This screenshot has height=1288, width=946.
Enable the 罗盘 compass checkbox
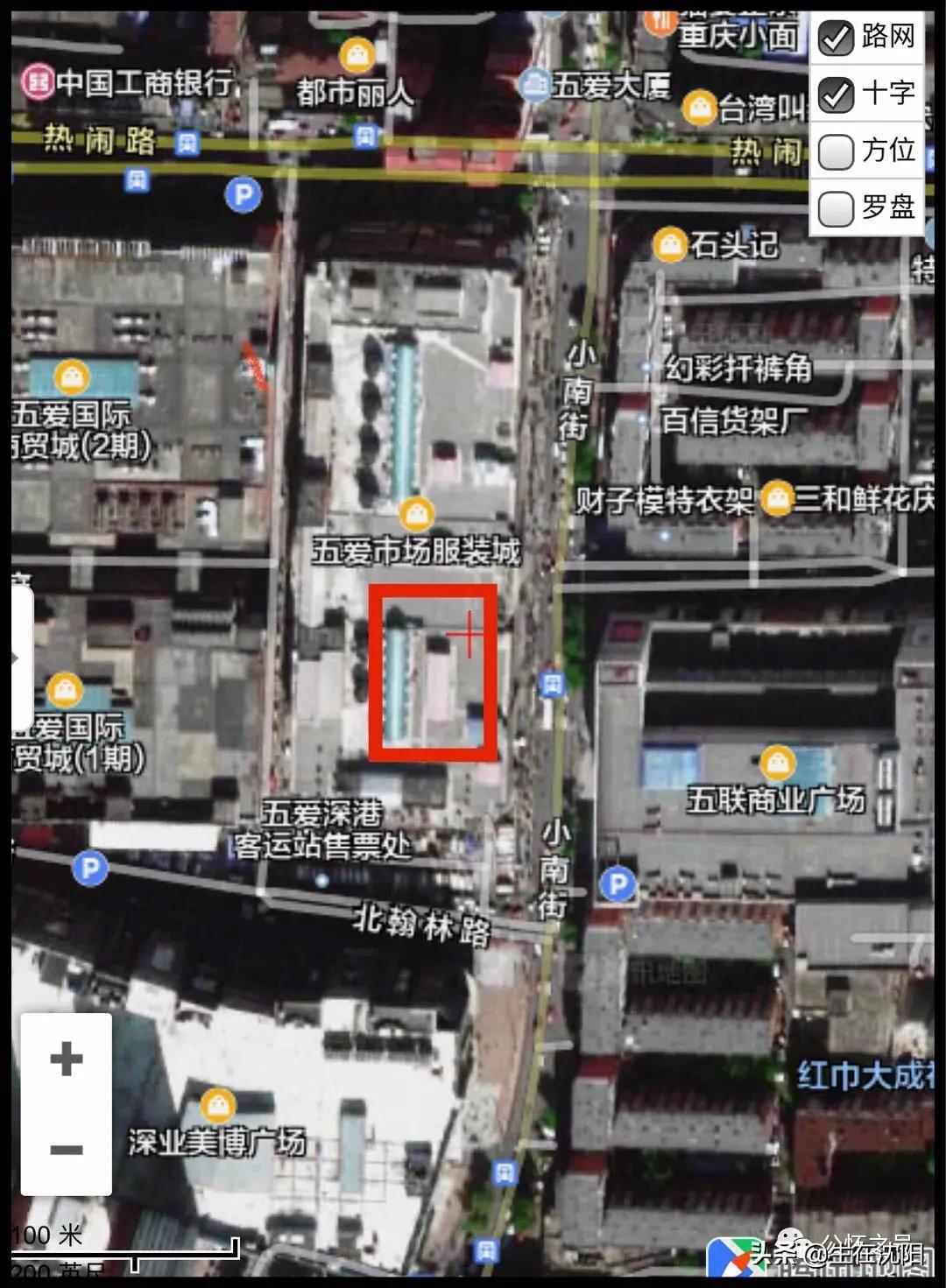point(837,208)
